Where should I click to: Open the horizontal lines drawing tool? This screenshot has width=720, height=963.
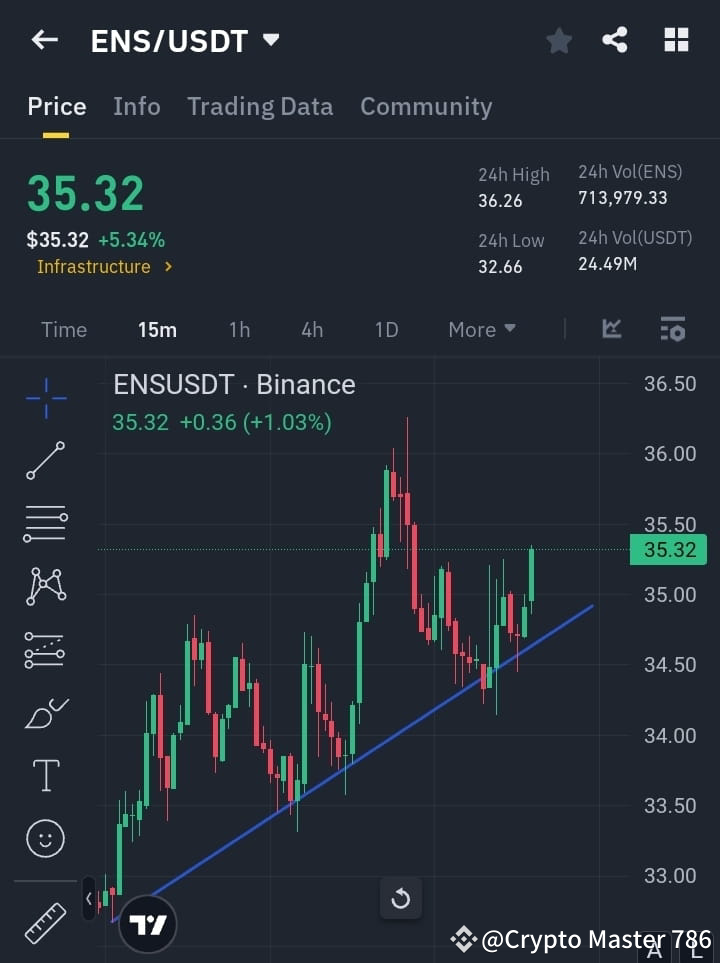pyautogui.click(x=44, y=524)
